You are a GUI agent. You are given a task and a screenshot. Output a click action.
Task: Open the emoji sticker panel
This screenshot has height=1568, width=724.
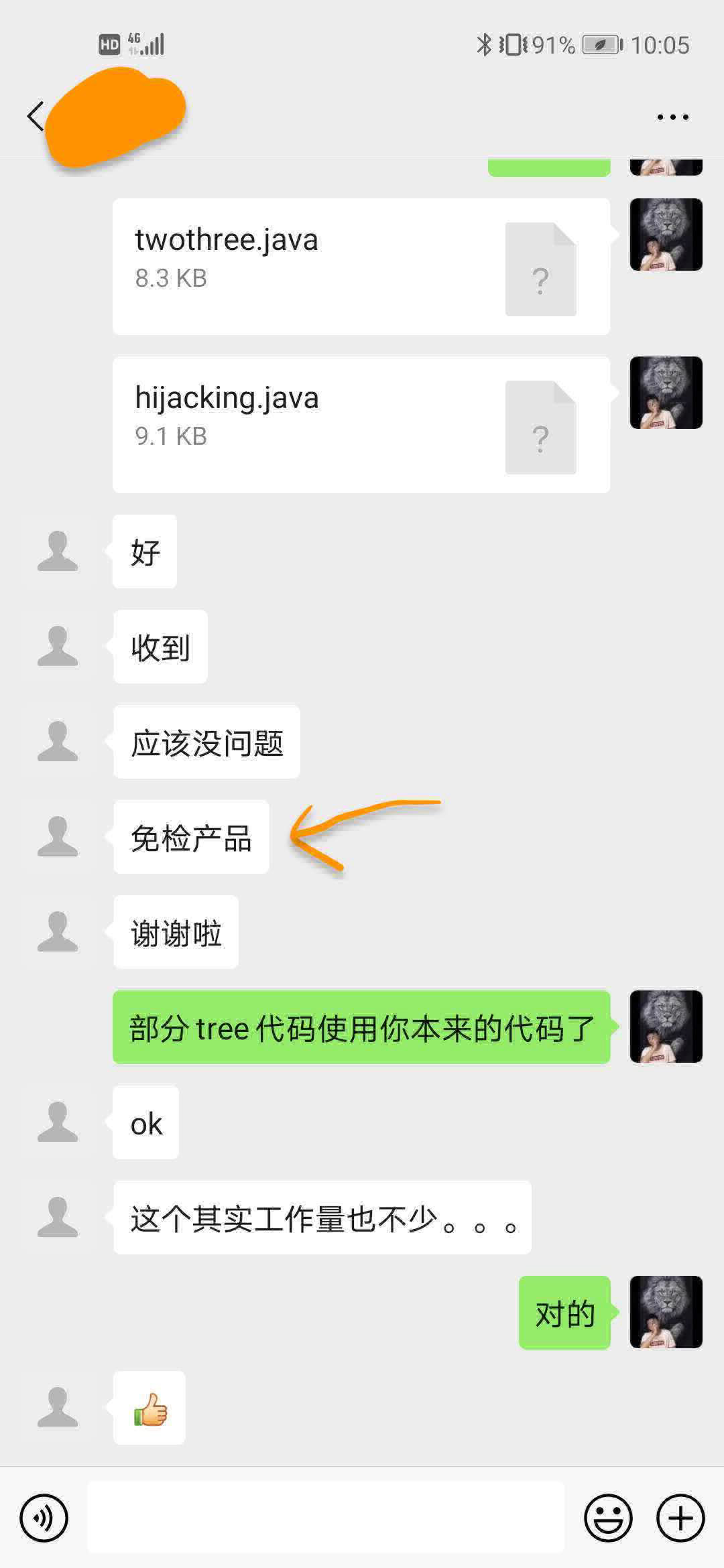(608, 1518)
